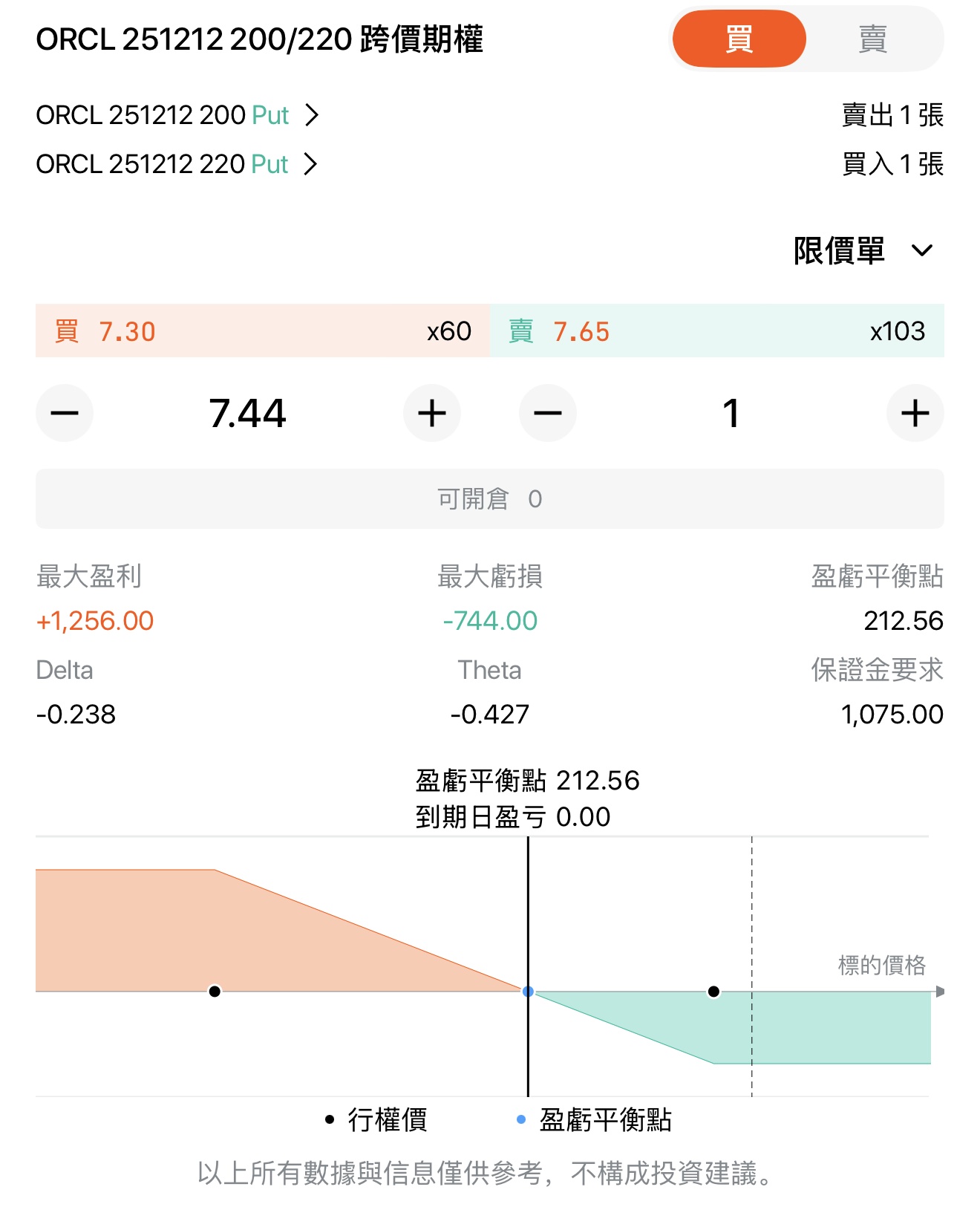Decrease the order quantity
980x1207 pixels.
coord(548,413)
